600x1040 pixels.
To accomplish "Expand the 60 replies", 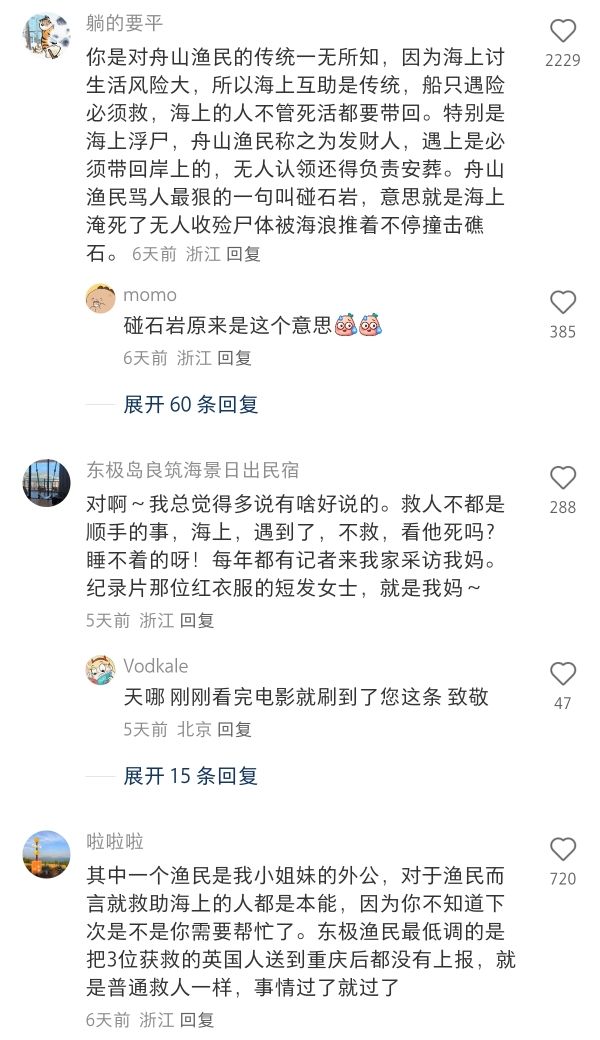I will click(x=191, y=405).
